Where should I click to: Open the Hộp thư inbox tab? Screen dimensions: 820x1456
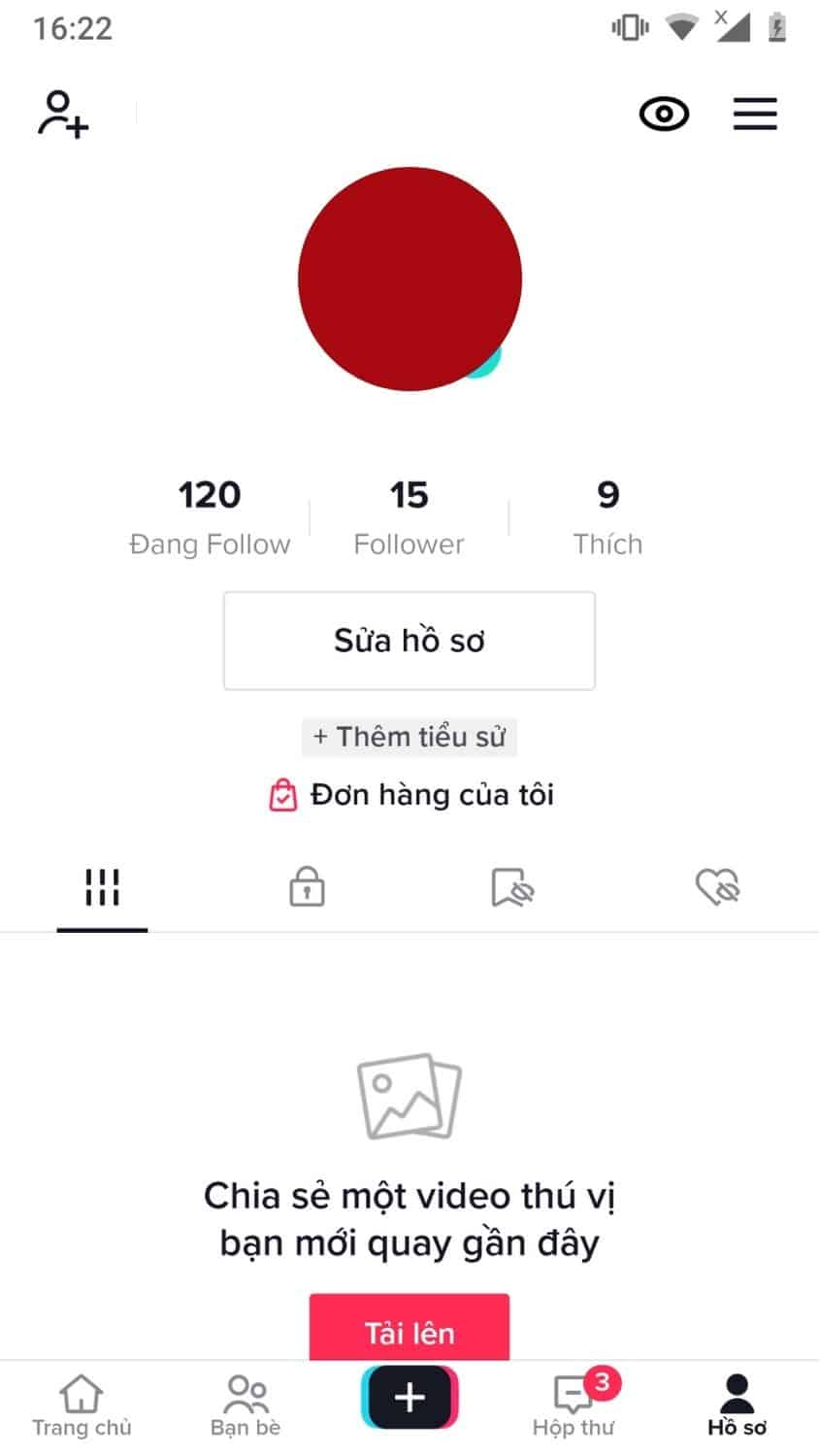point(574,1406)
